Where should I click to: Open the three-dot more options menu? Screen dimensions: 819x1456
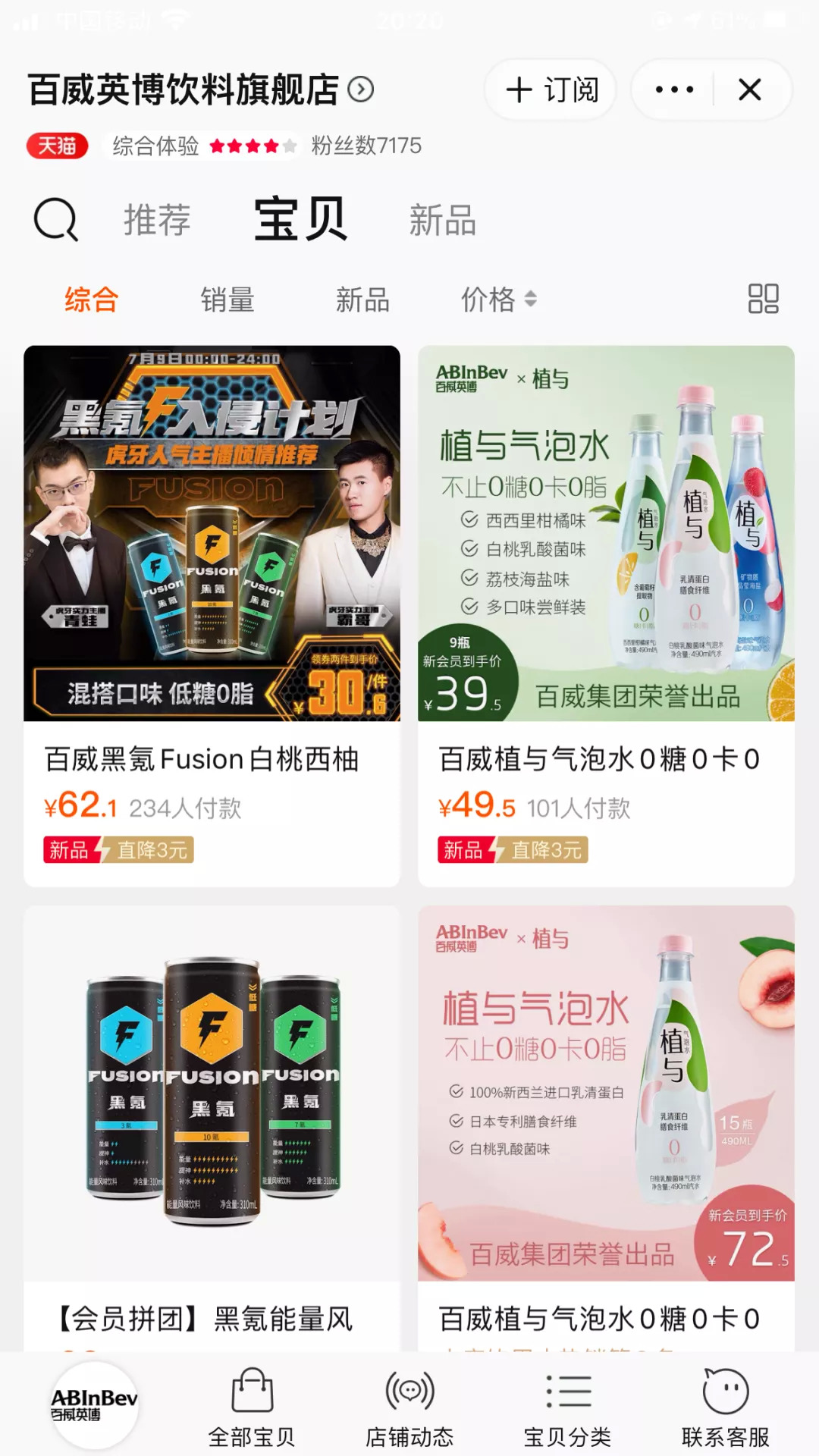pos(673,90)
